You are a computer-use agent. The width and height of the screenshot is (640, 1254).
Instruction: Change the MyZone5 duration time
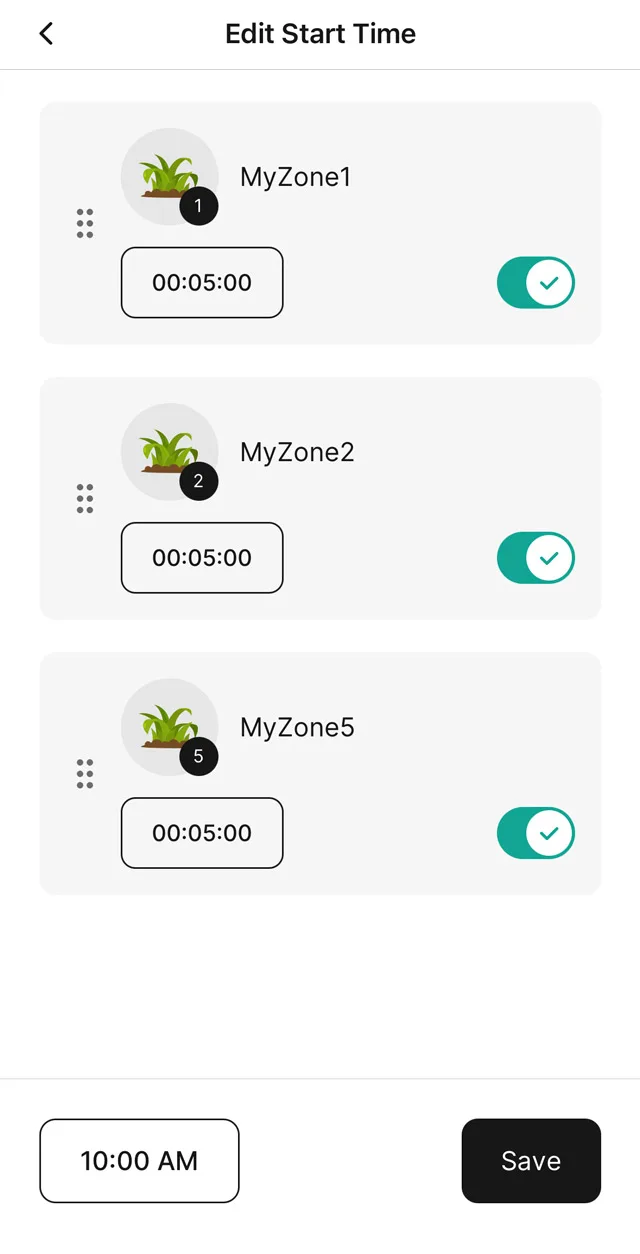[x=202, y=833]
